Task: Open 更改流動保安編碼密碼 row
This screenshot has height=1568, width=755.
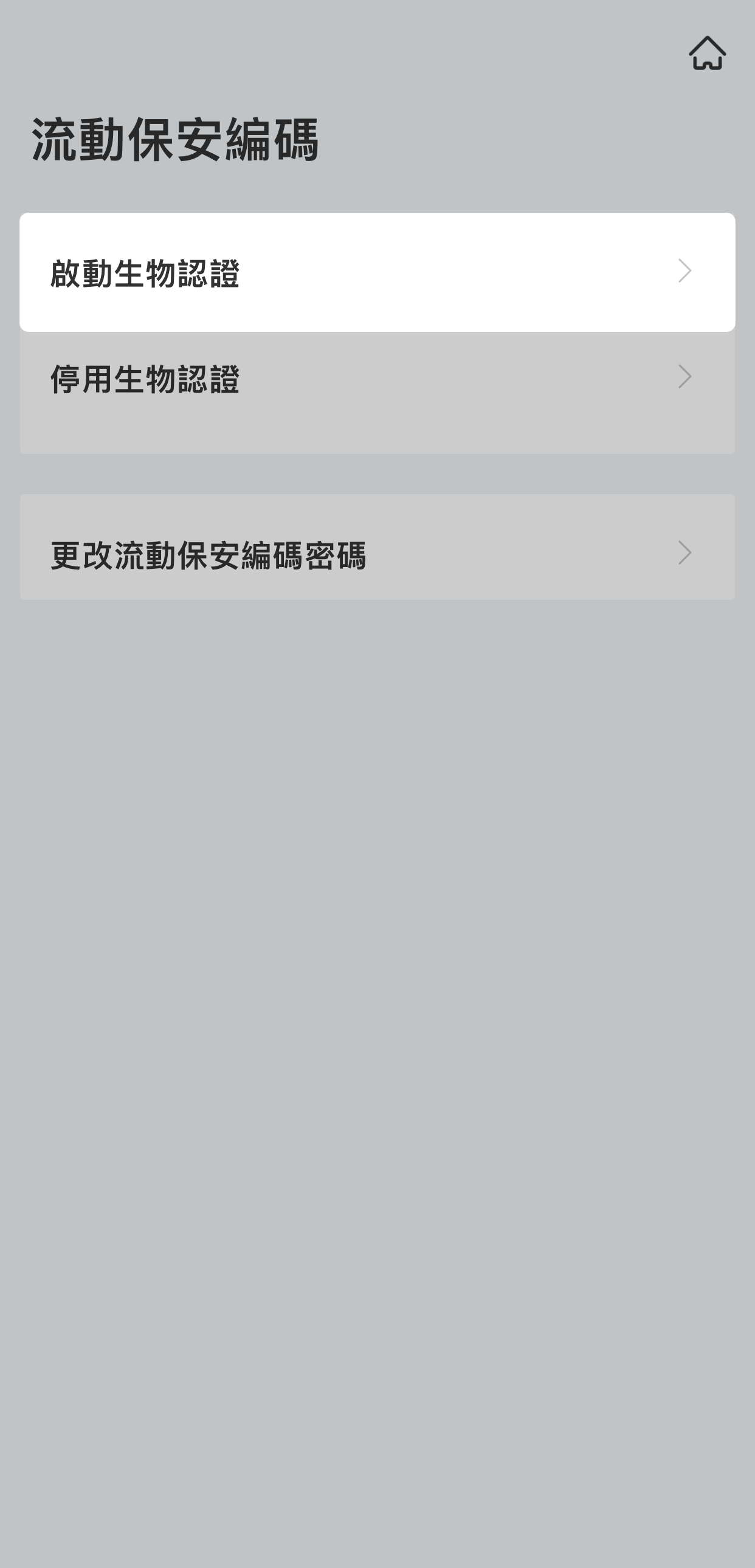Action: coord(377,554)
